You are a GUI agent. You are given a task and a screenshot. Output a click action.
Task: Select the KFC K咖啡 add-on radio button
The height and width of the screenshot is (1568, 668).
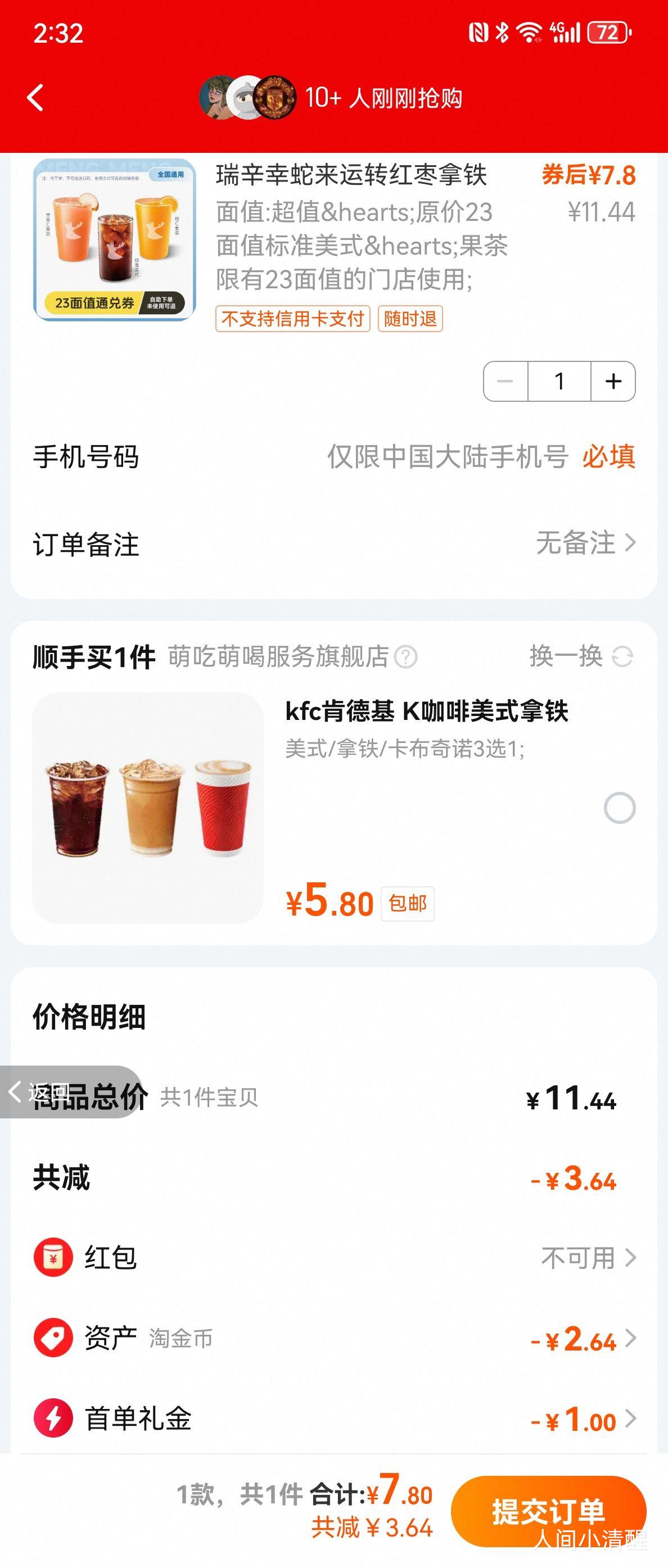619,808
